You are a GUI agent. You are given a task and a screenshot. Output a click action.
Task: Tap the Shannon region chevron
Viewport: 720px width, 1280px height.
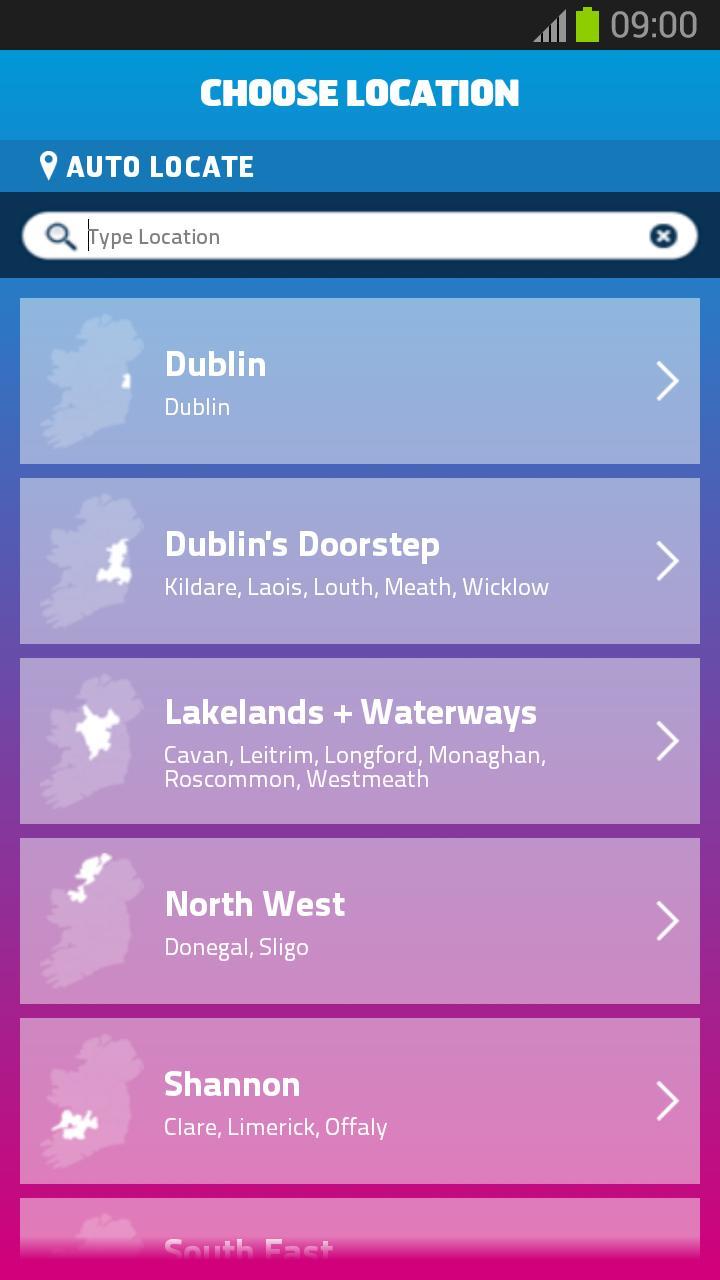(667, 1100)
